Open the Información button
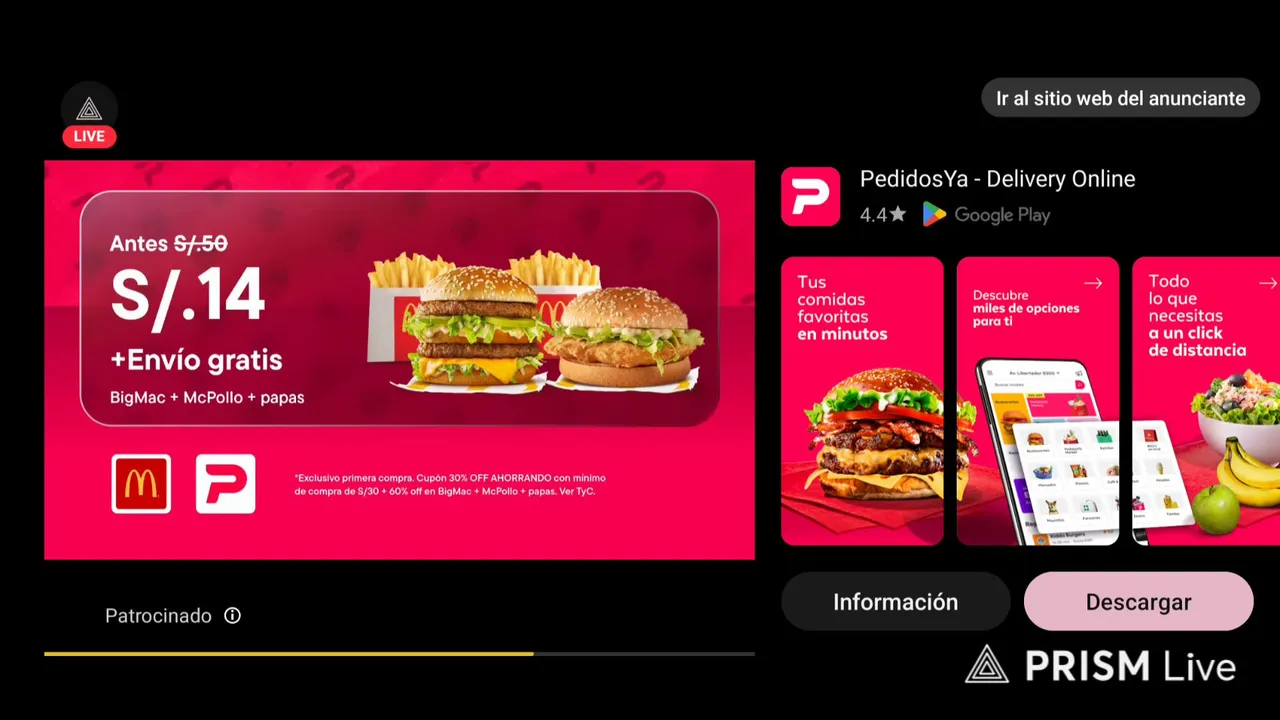 (x=895, y=602)
